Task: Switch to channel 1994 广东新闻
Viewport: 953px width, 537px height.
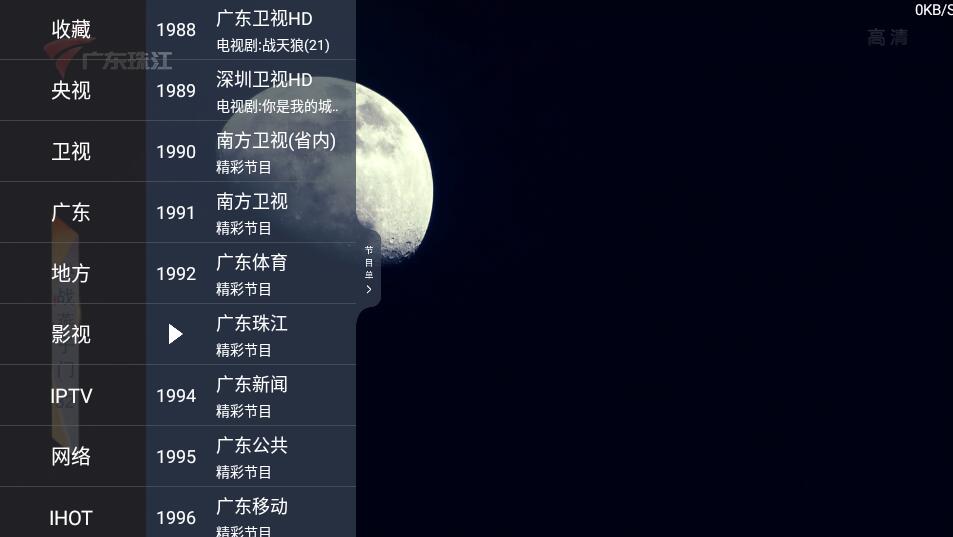Action: pyautogui.click(x=251, y=396)
